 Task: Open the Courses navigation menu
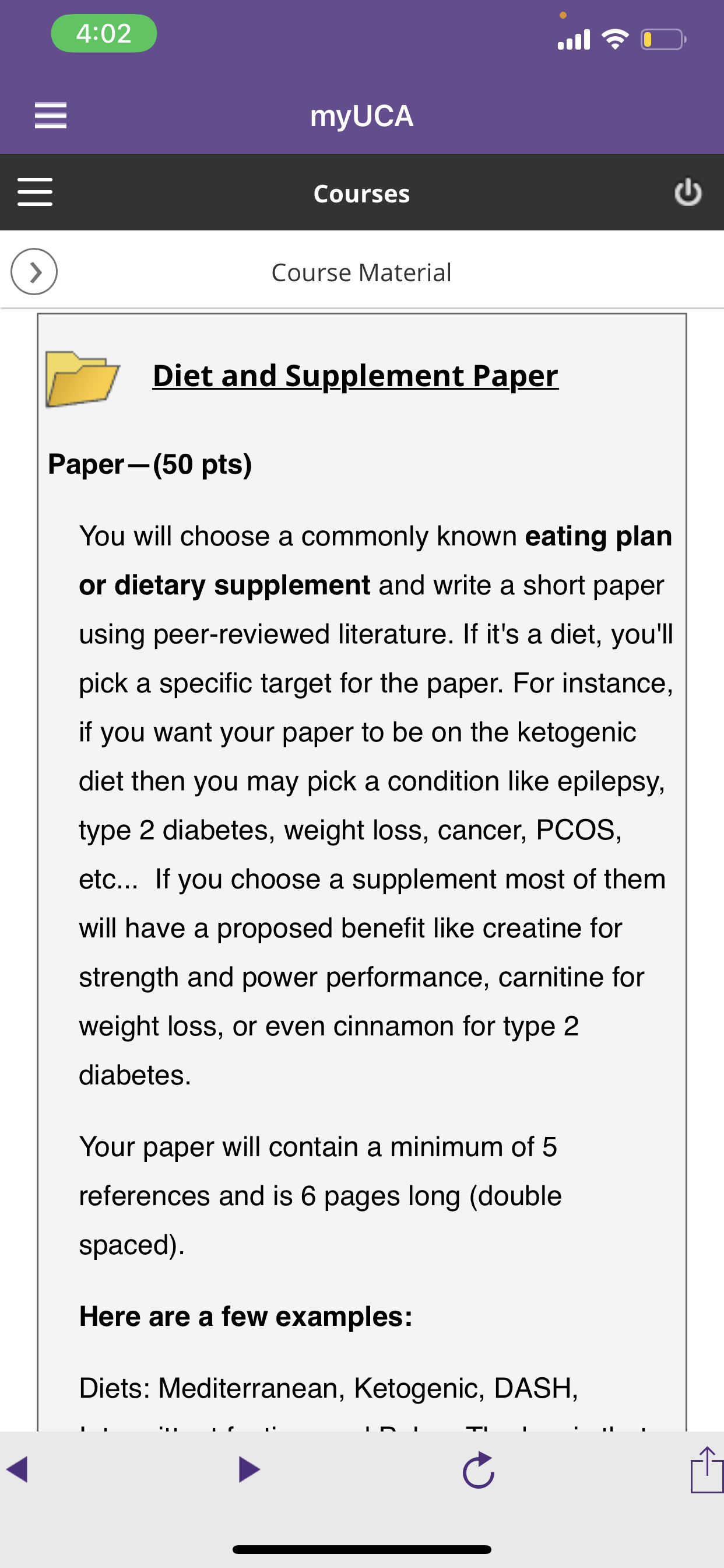34,192
